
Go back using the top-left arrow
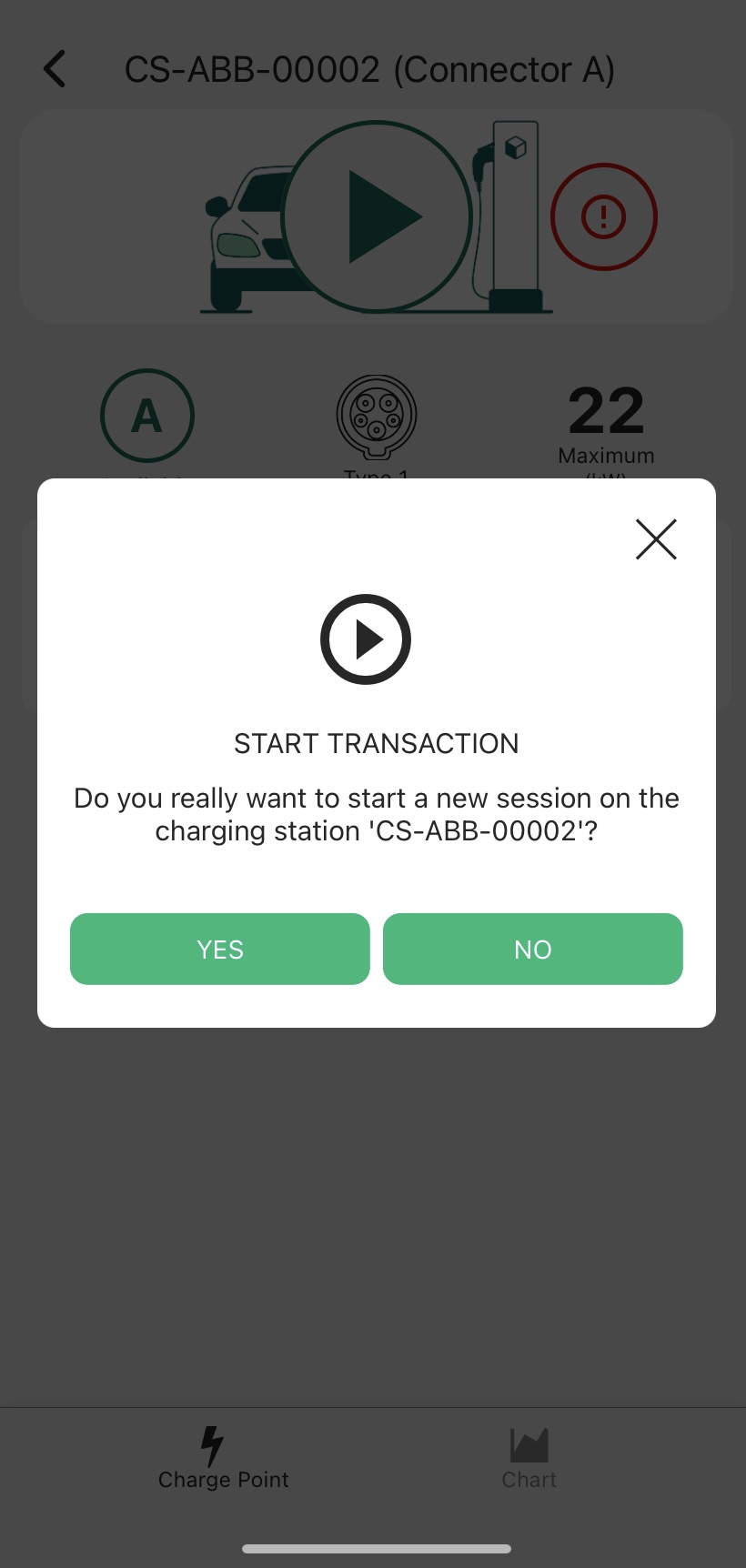pos(55,69)
